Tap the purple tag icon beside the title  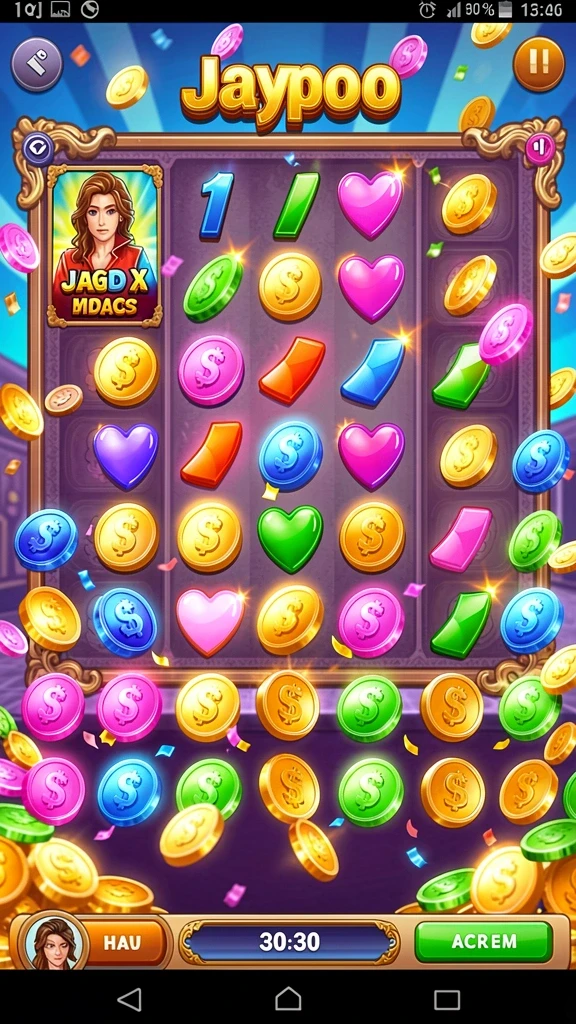click(x=37, y=63)
